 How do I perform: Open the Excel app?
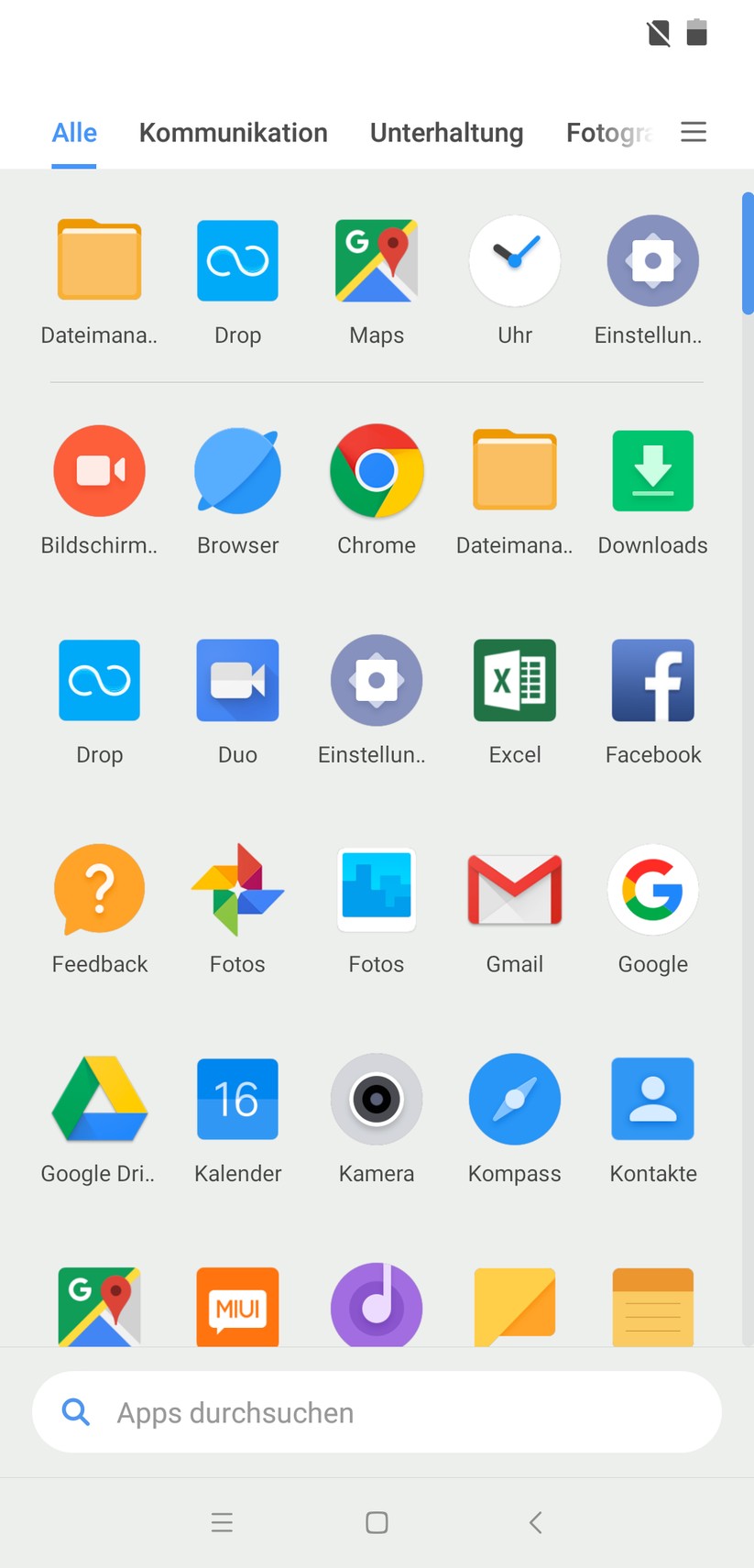(514, 680)
